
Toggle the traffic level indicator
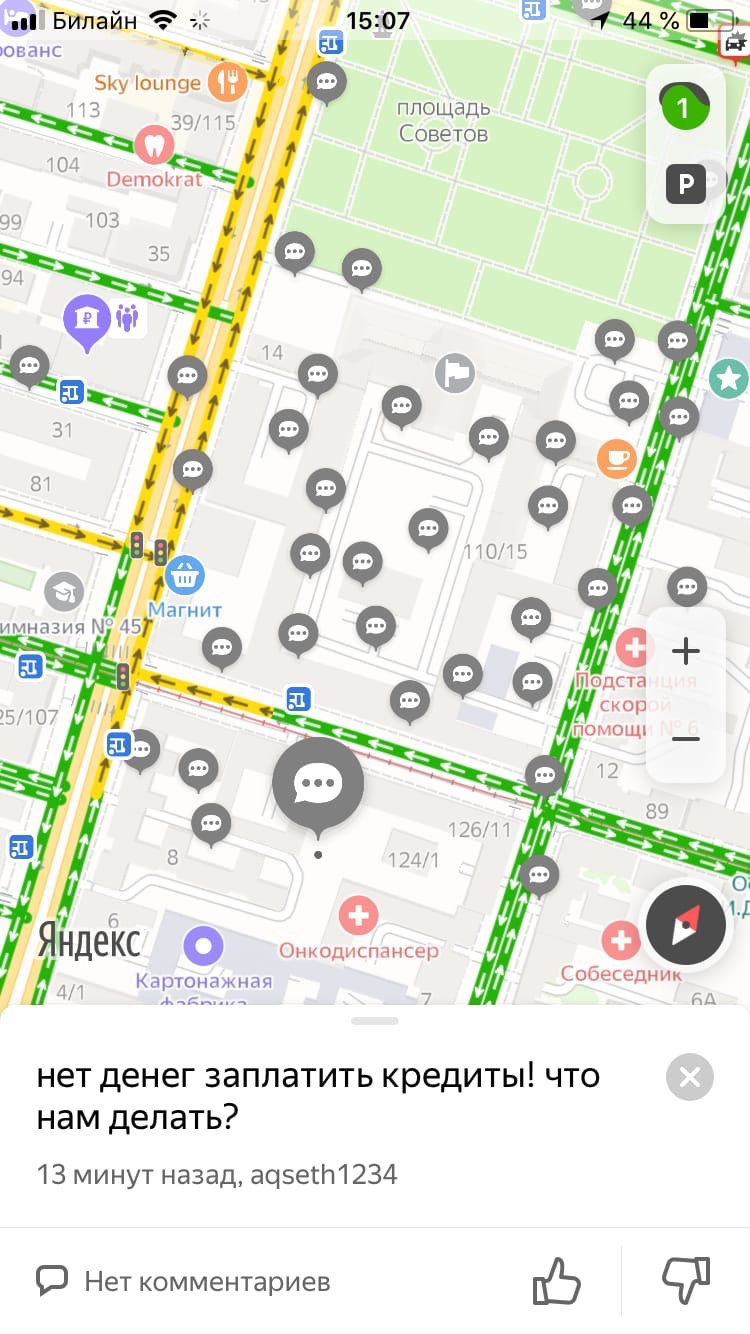point(685,107)
